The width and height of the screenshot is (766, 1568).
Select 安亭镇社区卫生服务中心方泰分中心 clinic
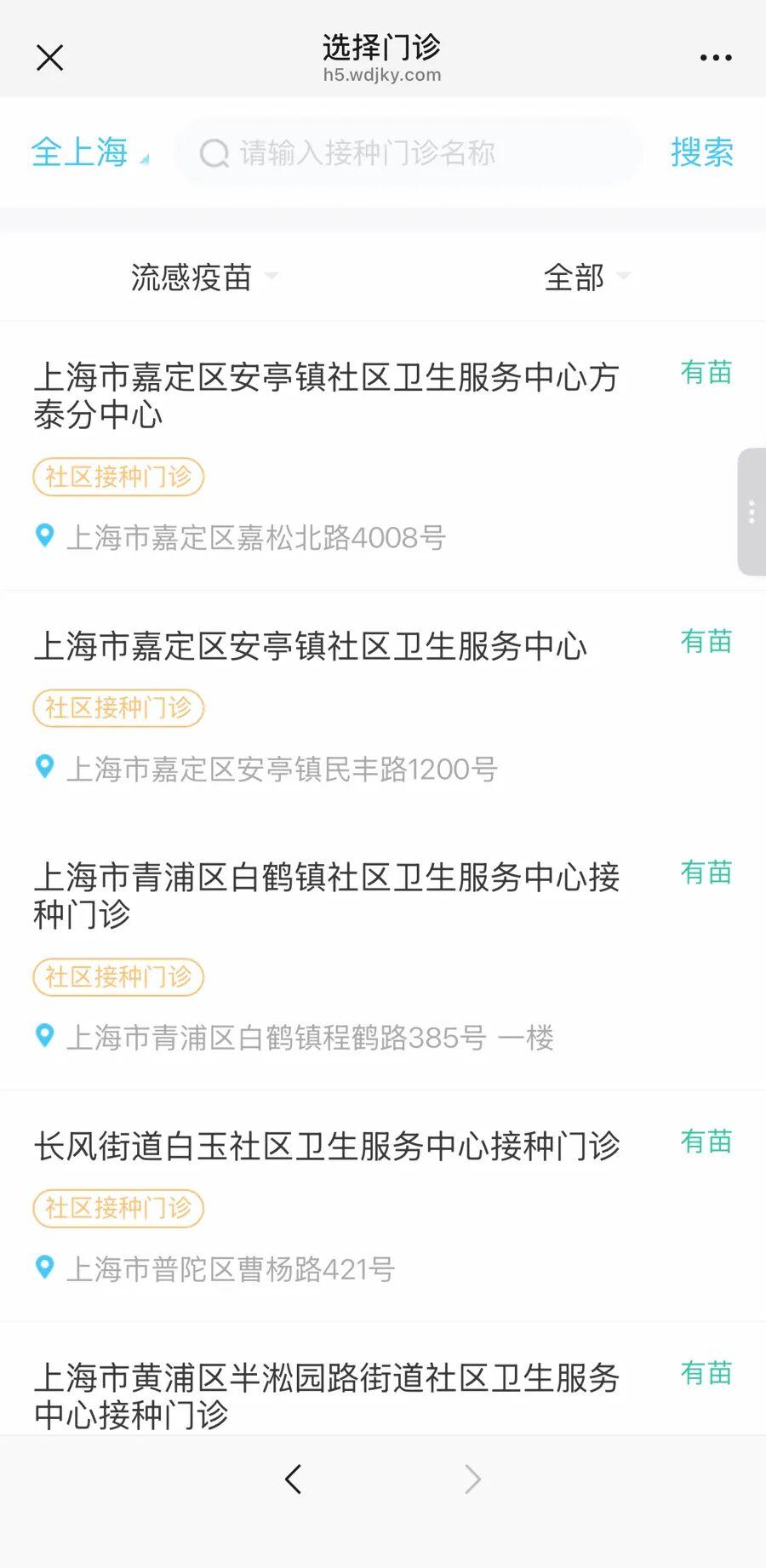[327, 396]
